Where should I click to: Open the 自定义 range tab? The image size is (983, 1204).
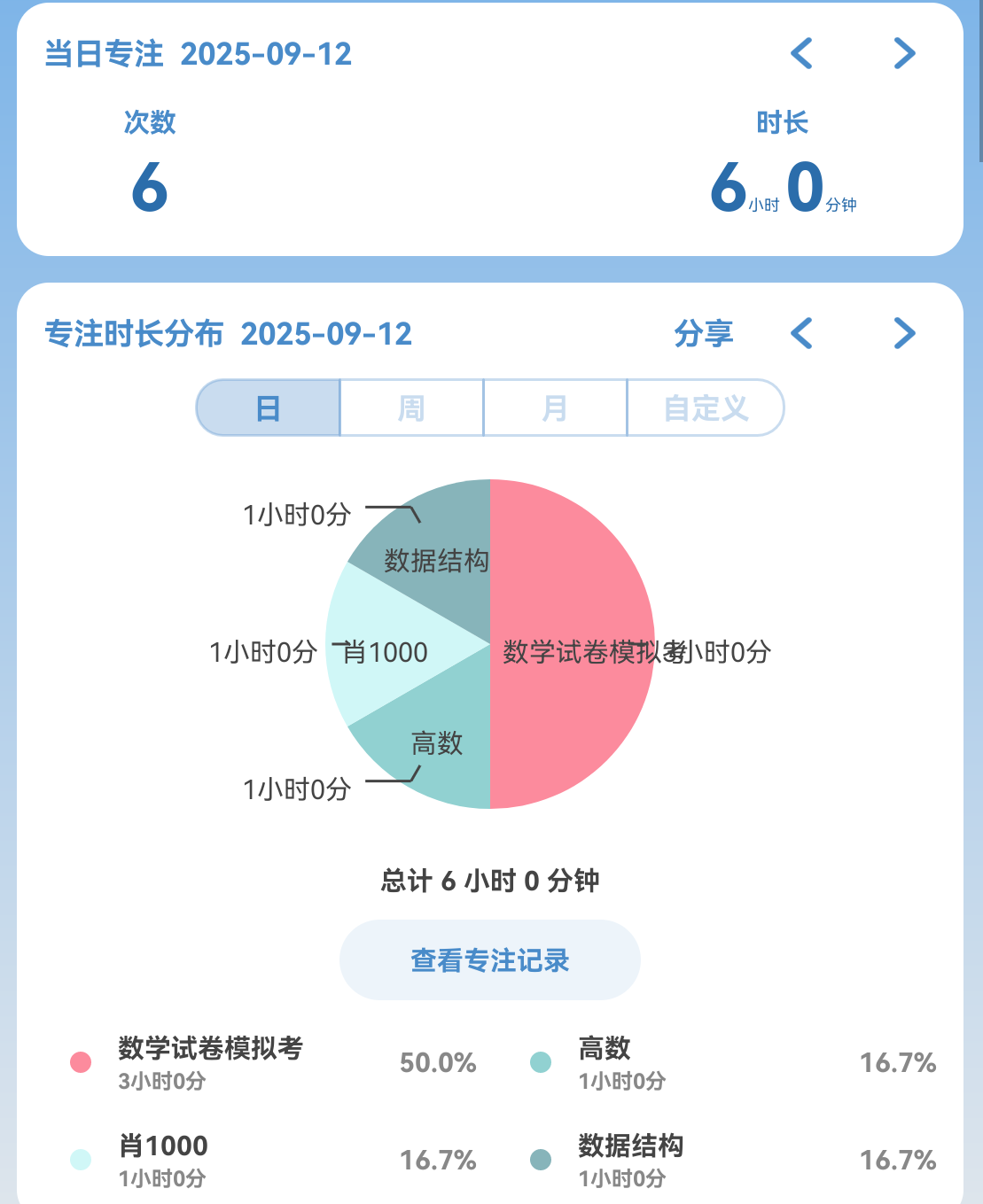click(706, 408)
